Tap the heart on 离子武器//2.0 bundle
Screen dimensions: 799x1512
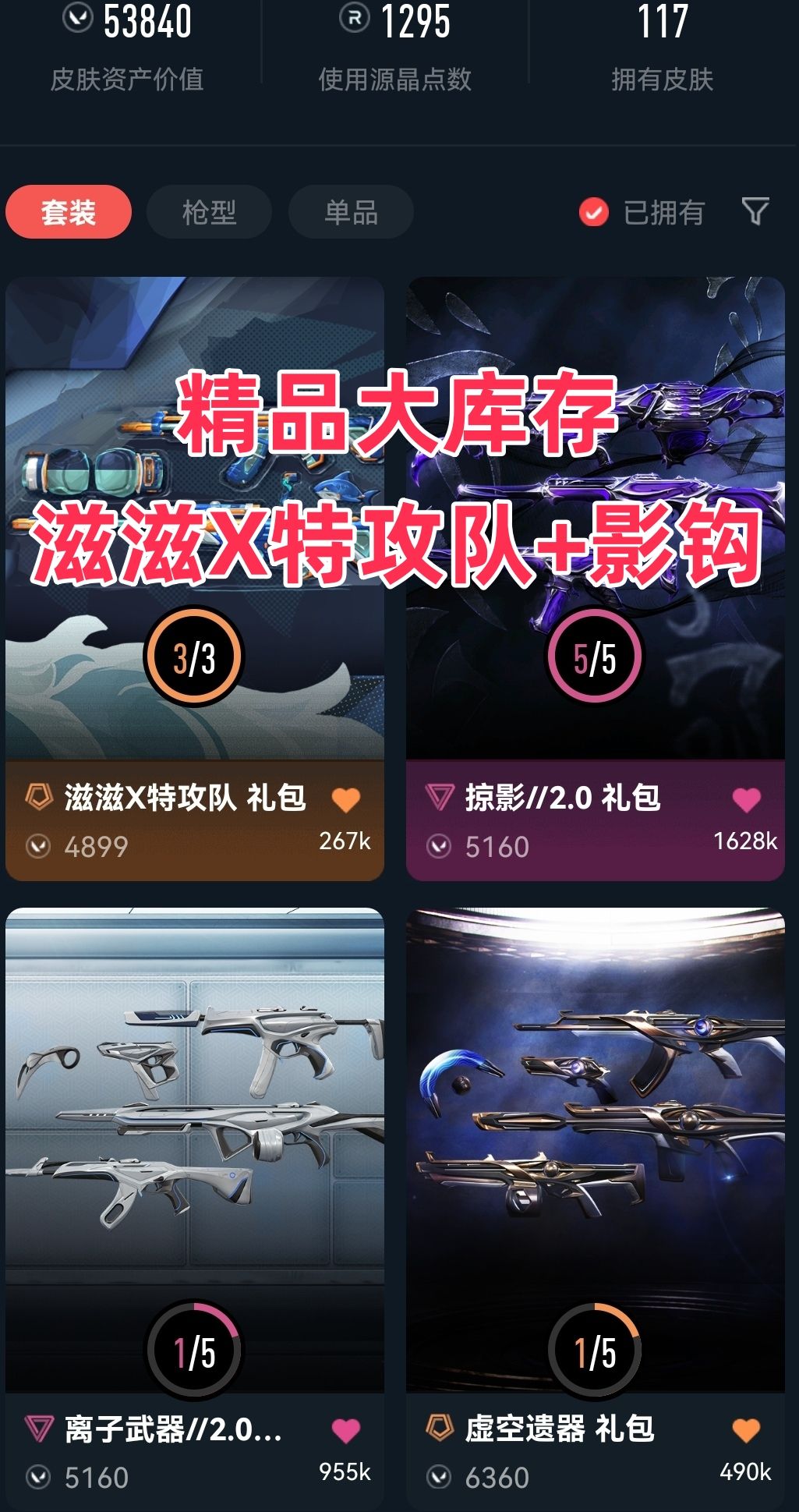(x=346, y=1430)
